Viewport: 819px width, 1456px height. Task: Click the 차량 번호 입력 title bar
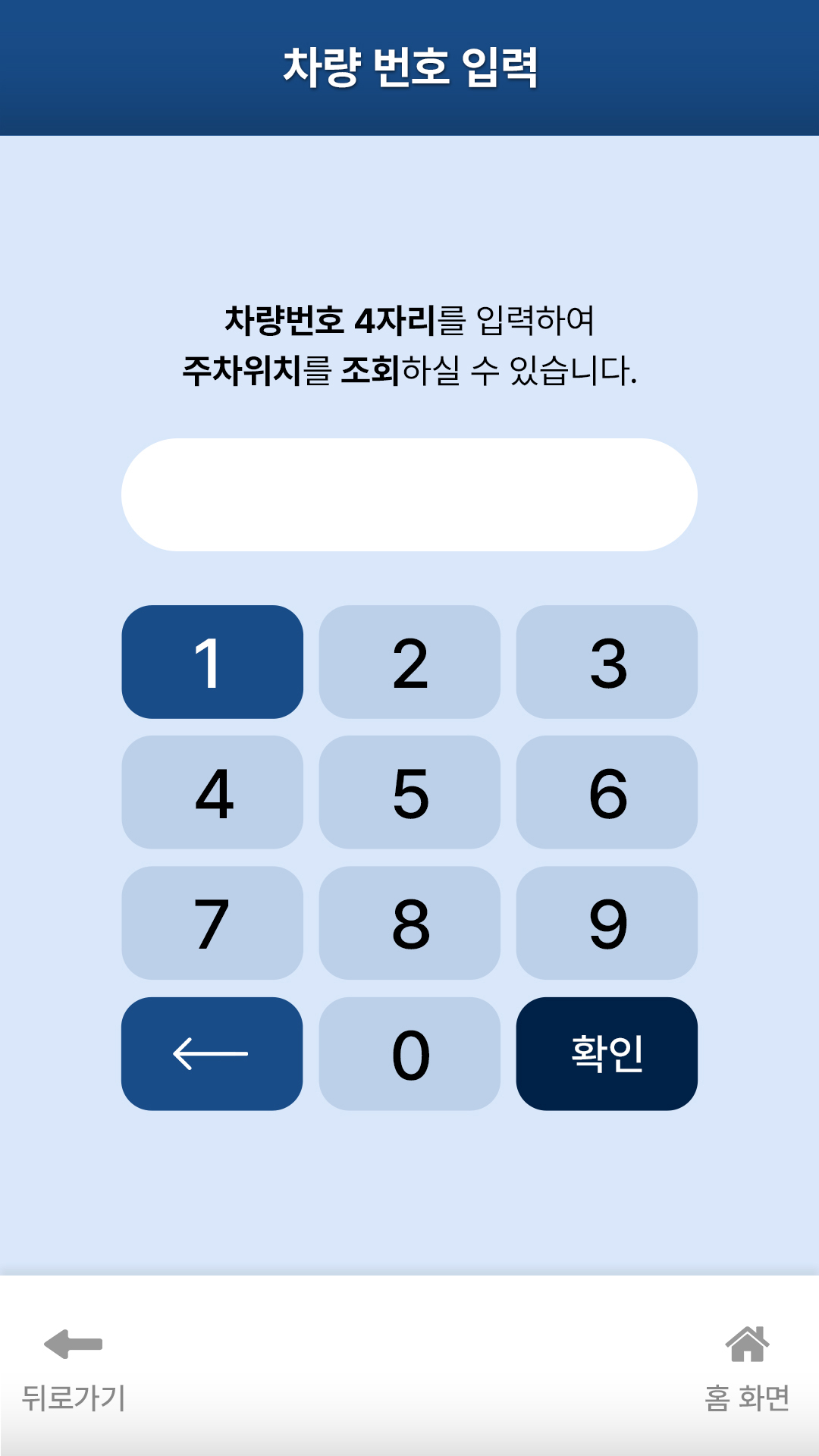pos(409,67)
